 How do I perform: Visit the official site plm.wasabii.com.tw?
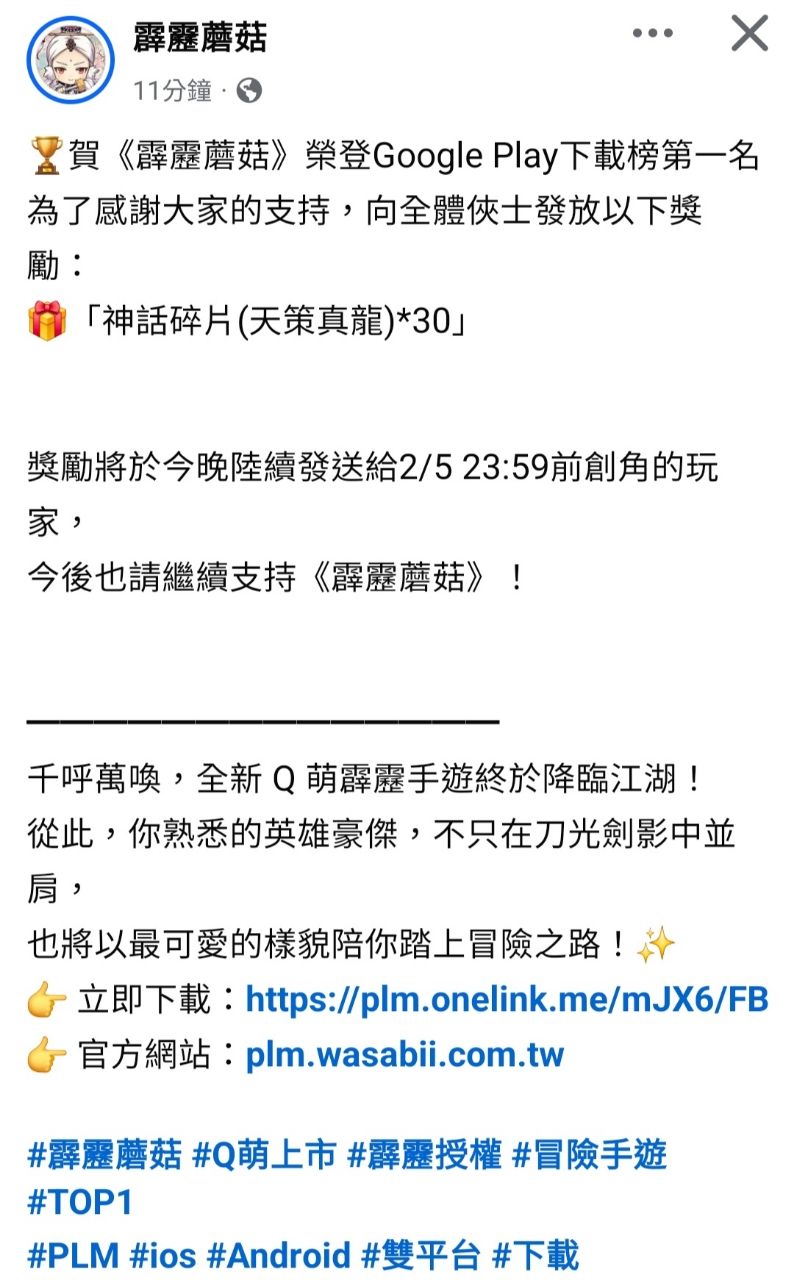[405, 1054]
